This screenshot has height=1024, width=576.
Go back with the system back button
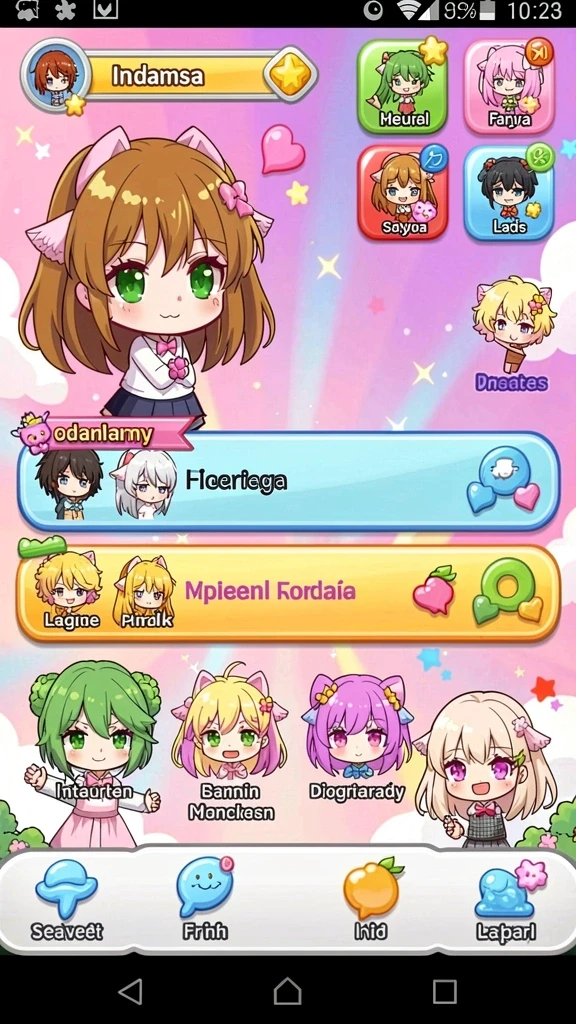[130, 991]
